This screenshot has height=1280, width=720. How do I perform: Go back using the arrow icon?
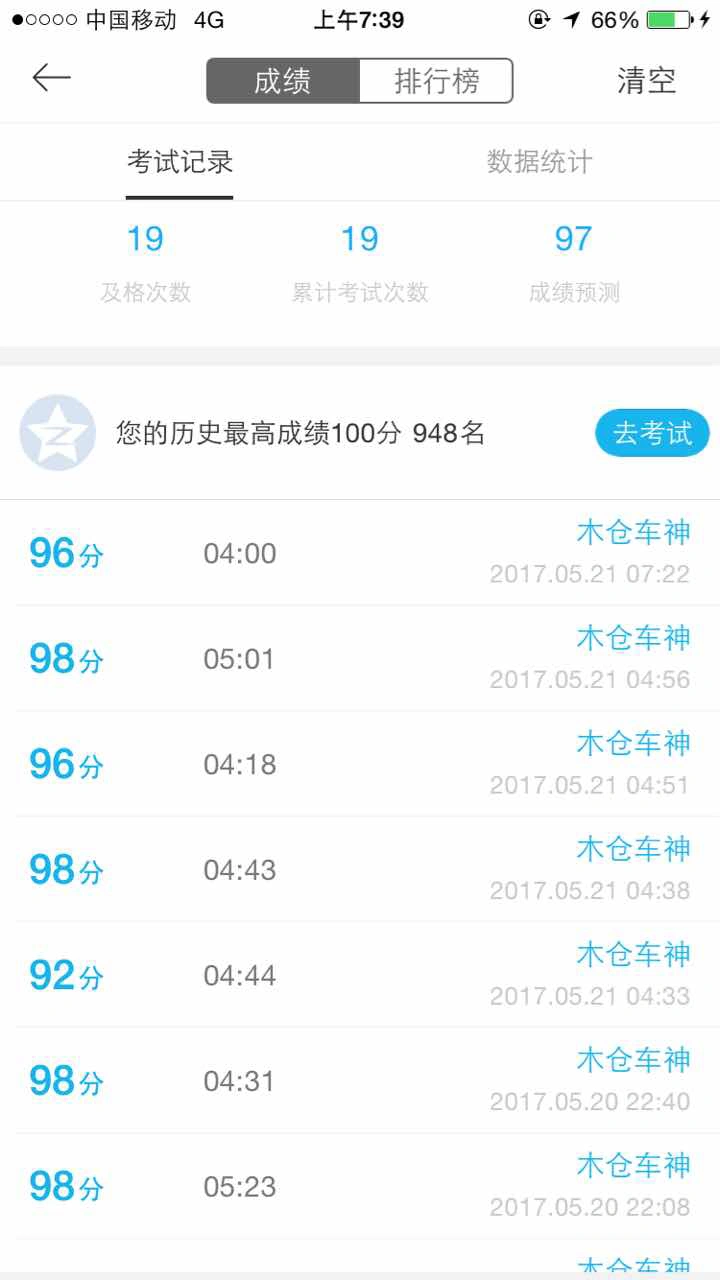pos(51,78)
